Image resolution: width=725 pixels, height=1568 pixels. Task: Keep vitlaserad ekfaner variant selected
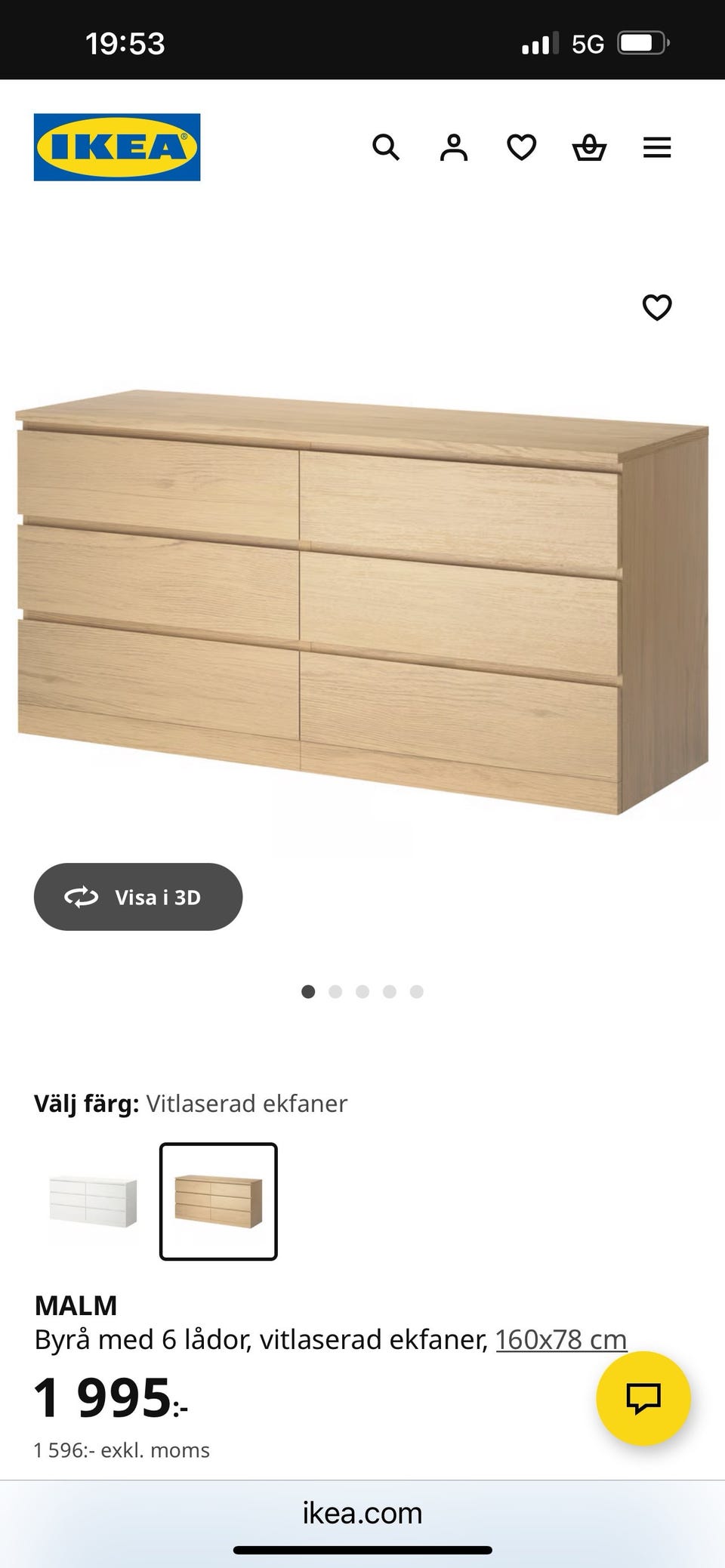point(219,1202)
